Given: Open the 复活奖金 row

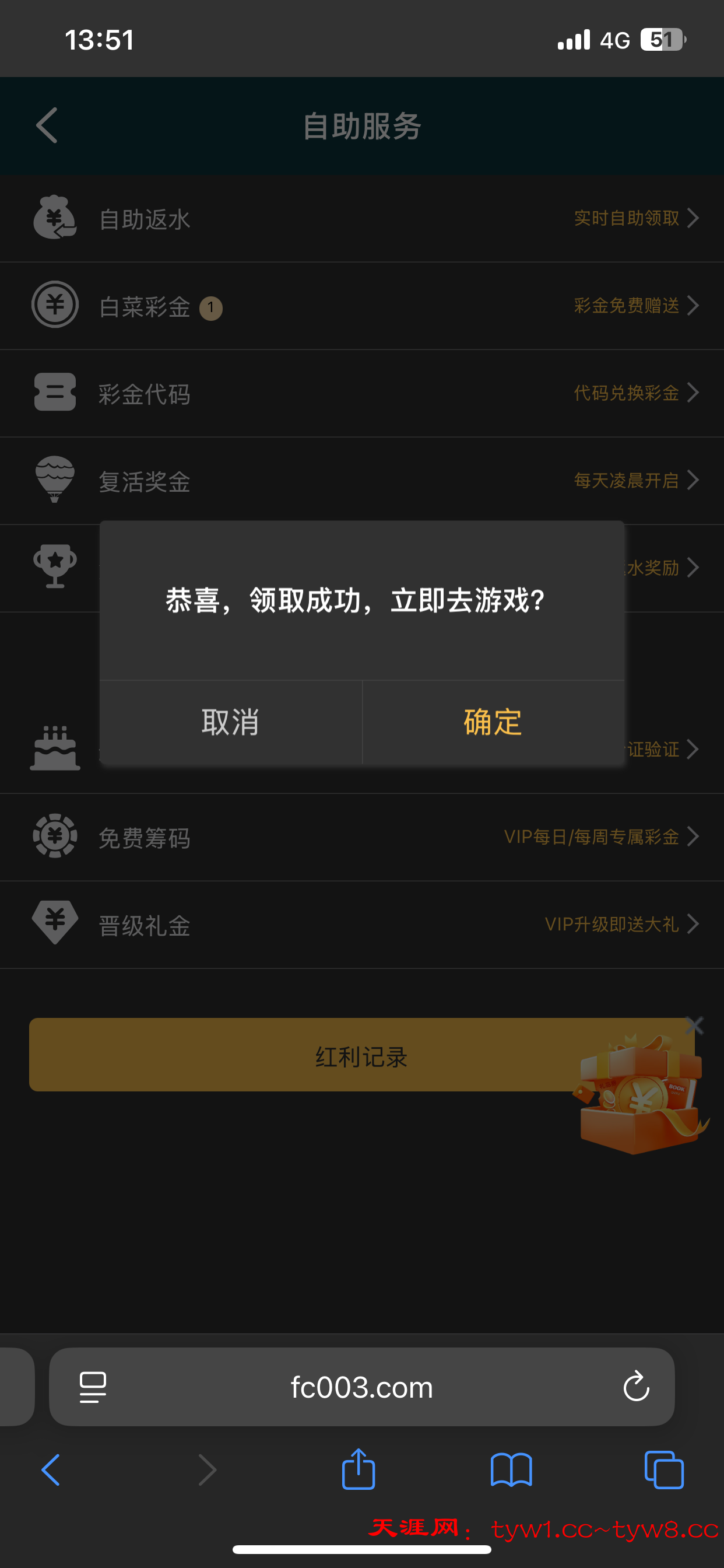Looking at the screenshot, I should click(361, 481).
